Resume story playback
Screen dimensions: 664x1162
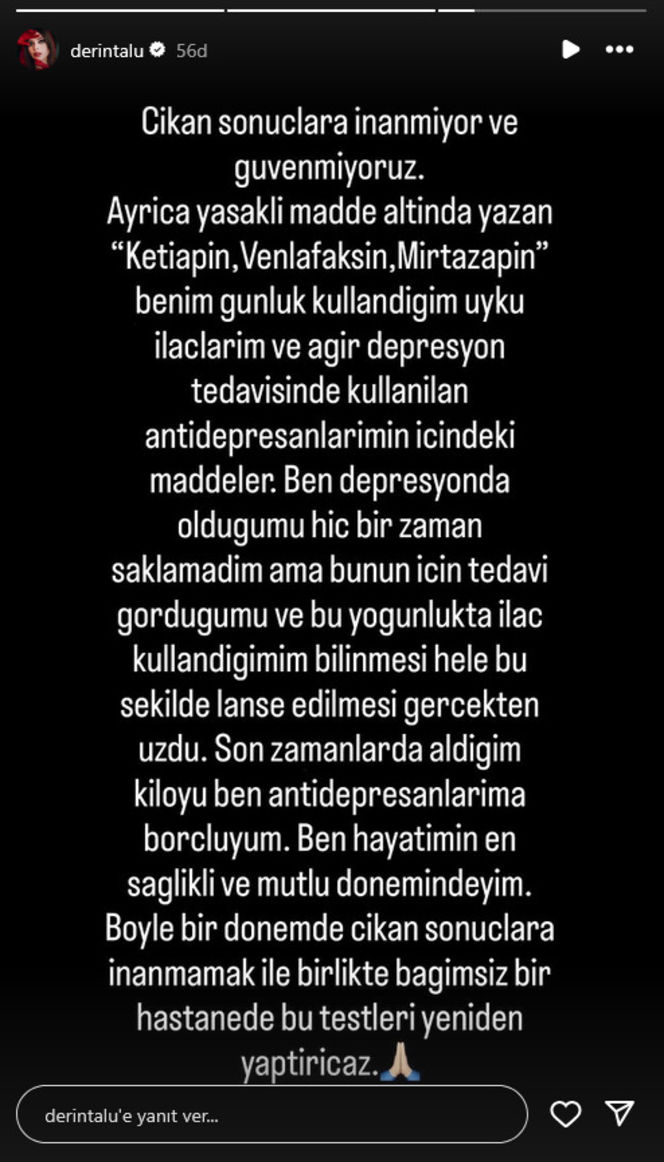pyautogui.click(x=570, y=49)
